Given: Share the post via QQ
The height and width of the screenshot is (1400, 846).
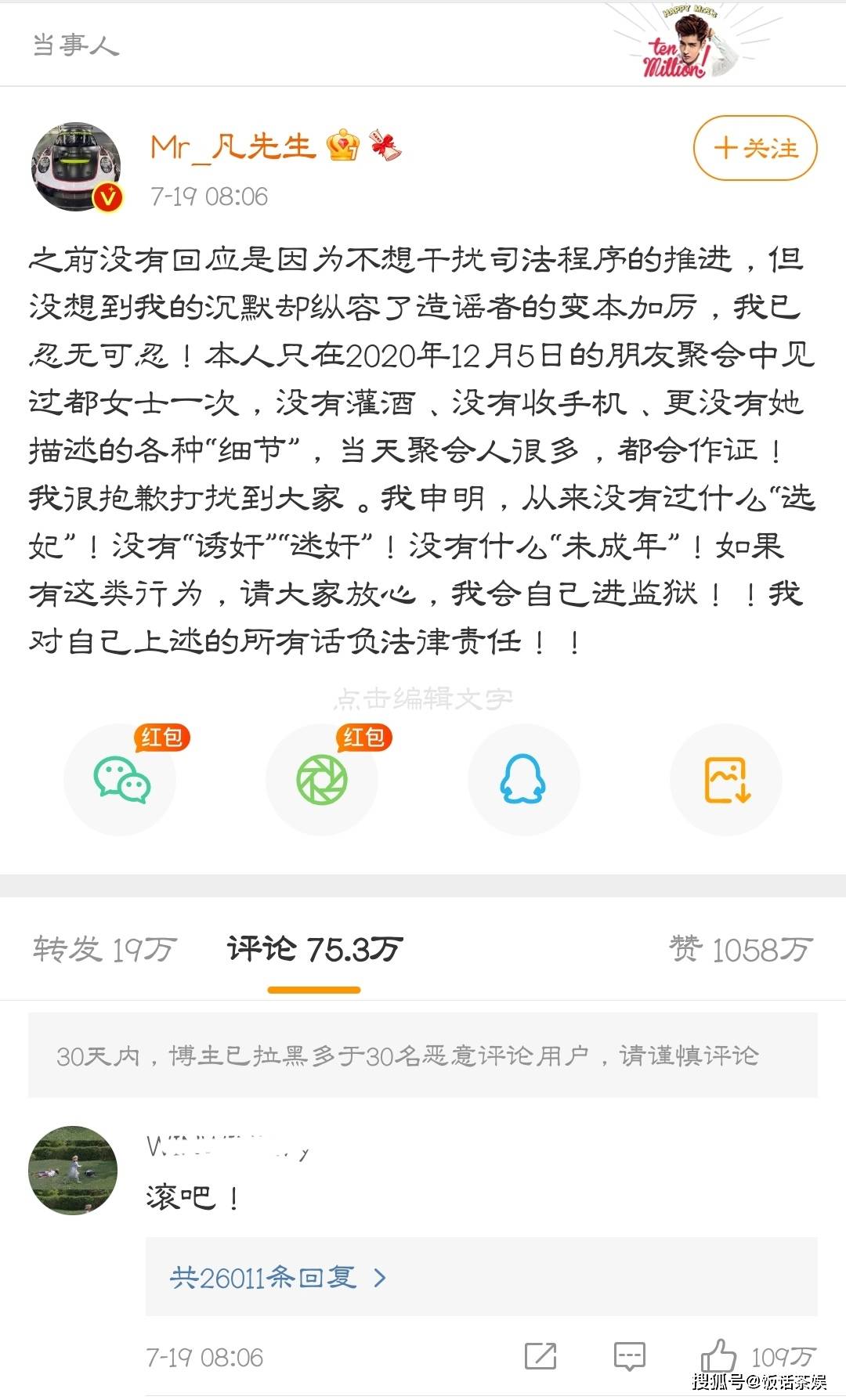Looking at the screenshot, I should [x=523, y=780].
